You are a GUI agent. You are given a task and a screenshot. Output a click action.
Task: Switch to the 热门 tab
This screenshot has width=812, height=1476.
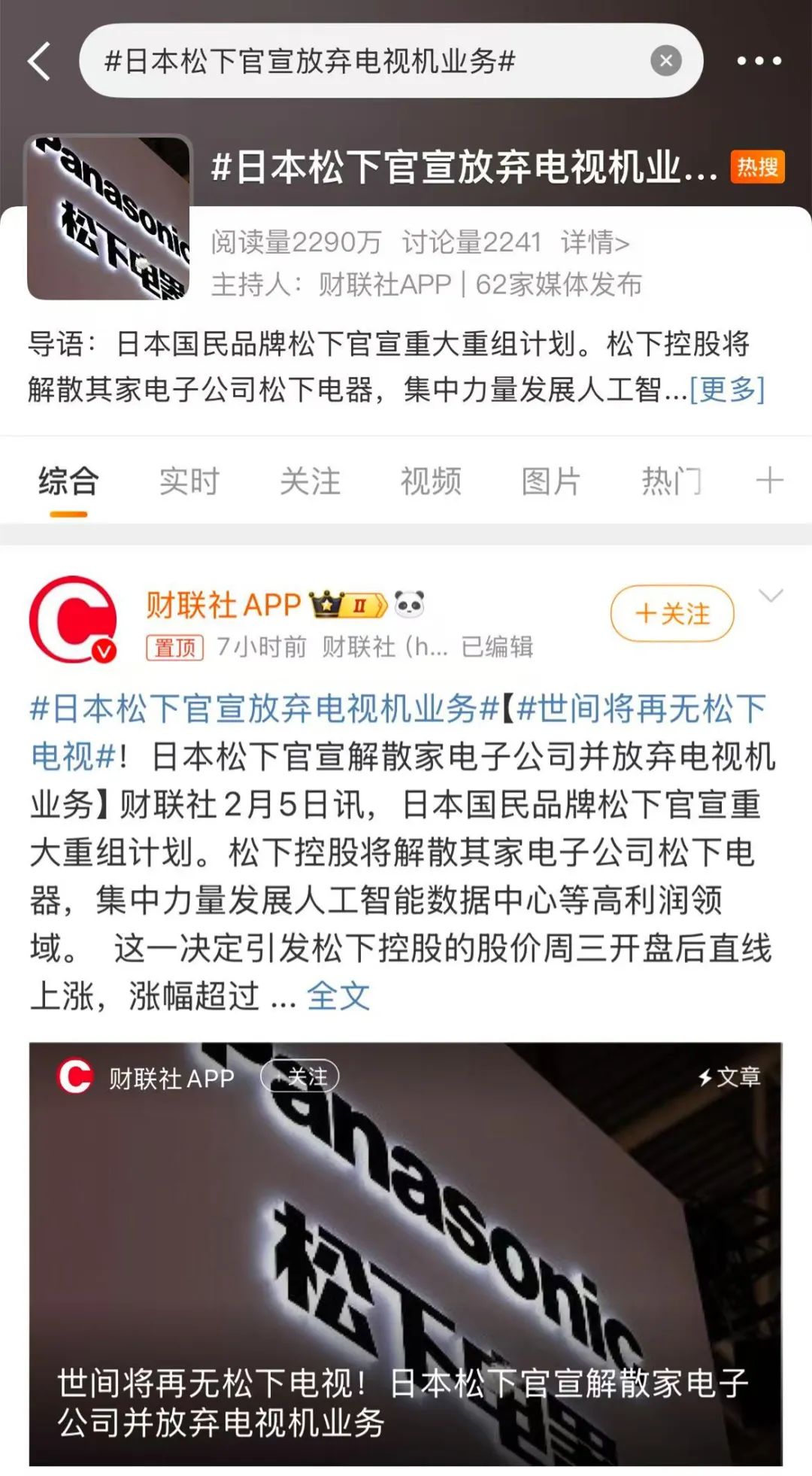(671, 481)
